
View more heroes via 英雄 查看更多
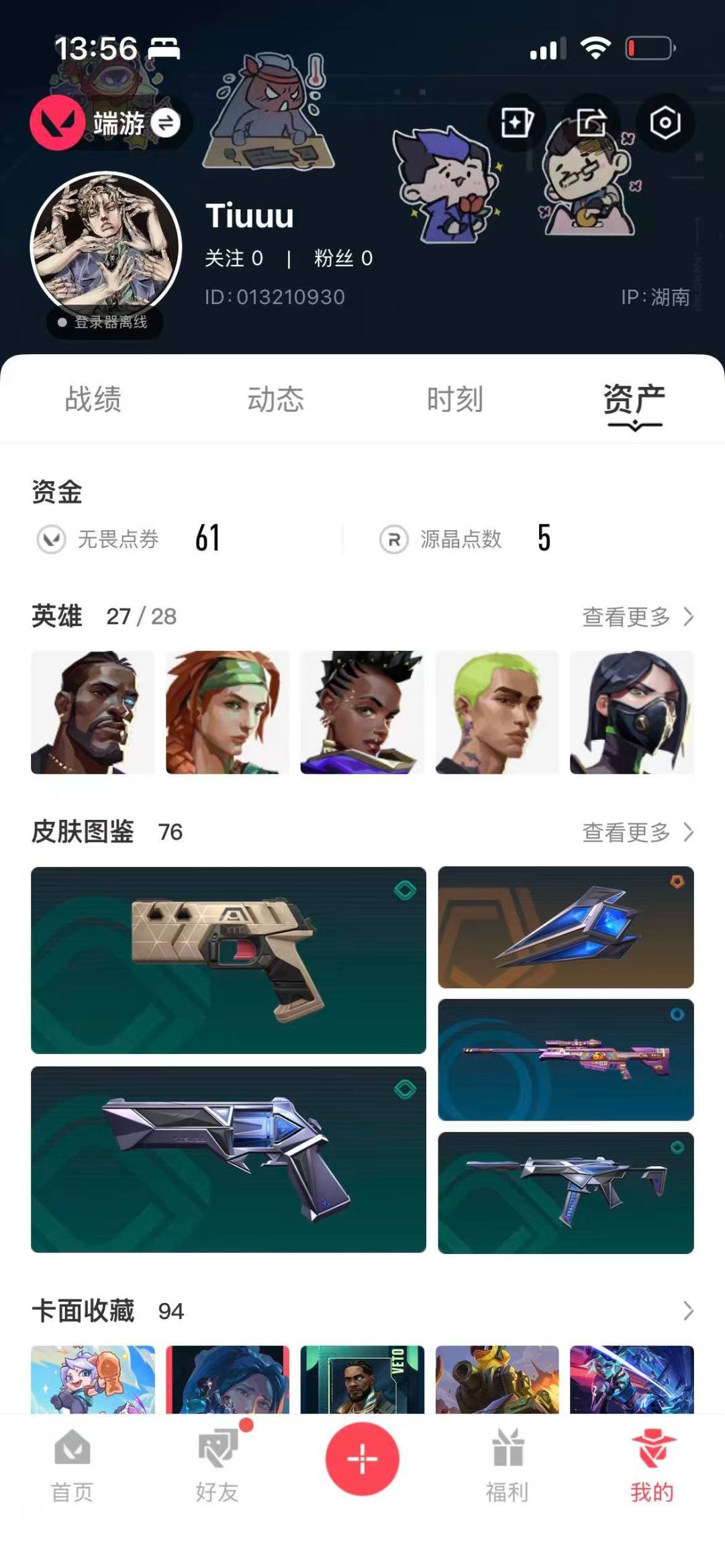pyautogui.click(x=638, y=617)
